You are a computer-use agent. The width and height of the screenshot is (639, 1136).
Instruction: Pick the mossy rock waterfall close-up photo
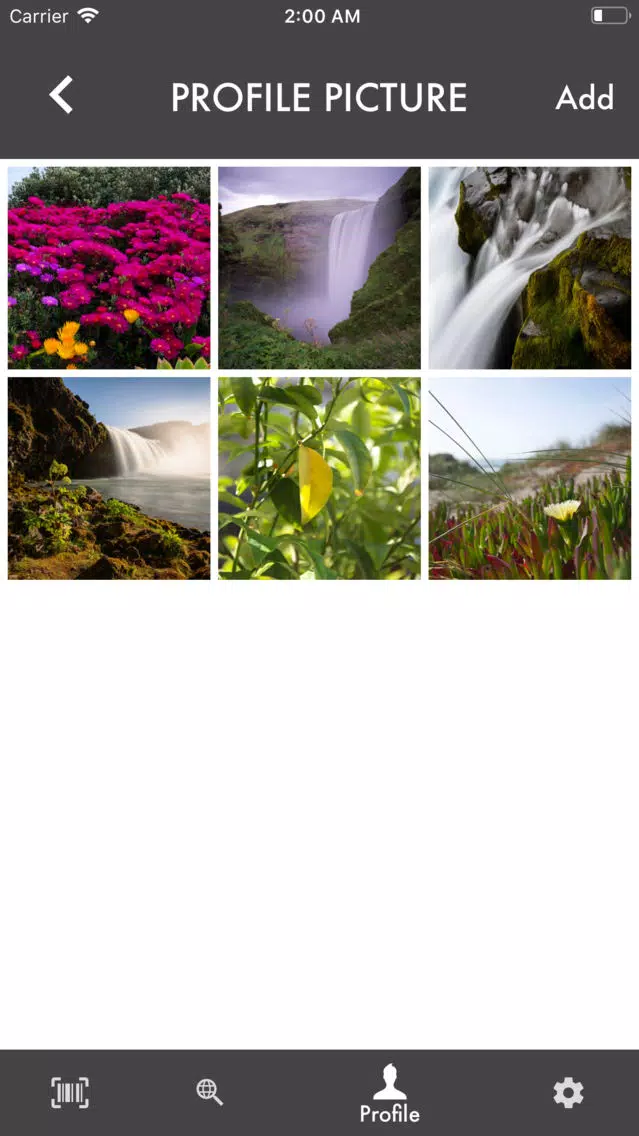[x=530, y=268]
